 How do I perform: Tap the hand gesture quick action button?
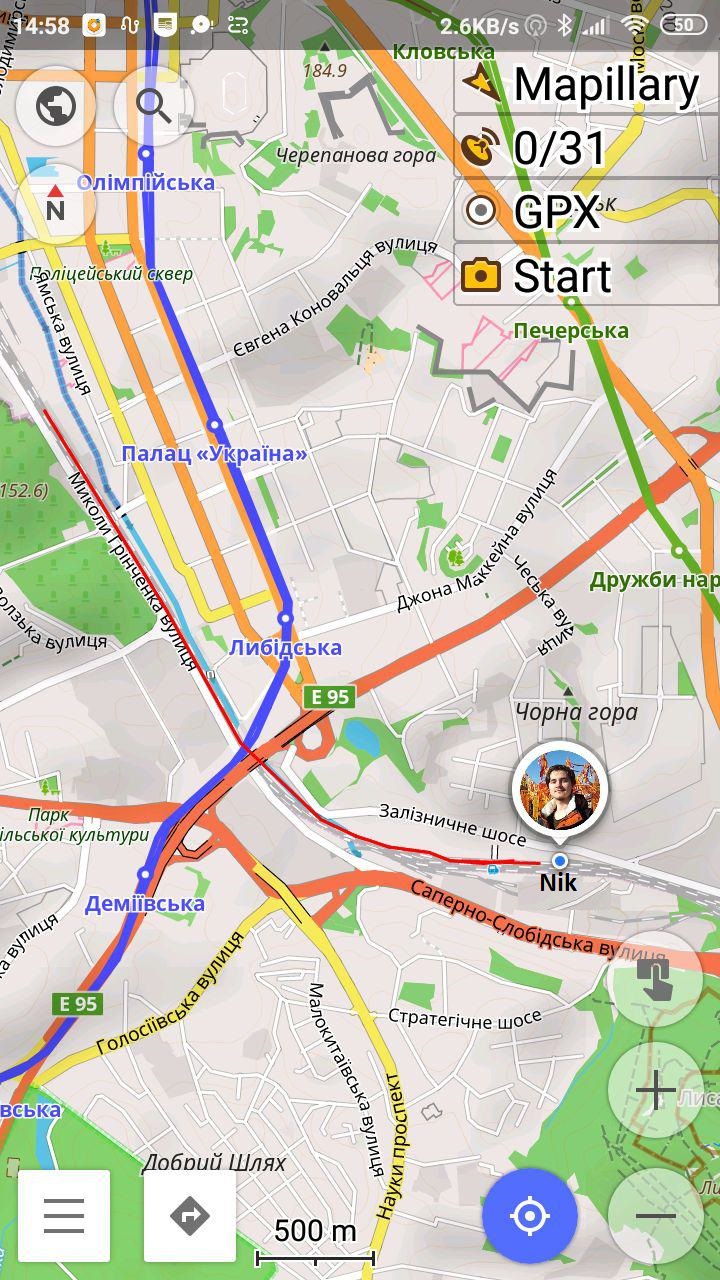click(x=655, y=978)
